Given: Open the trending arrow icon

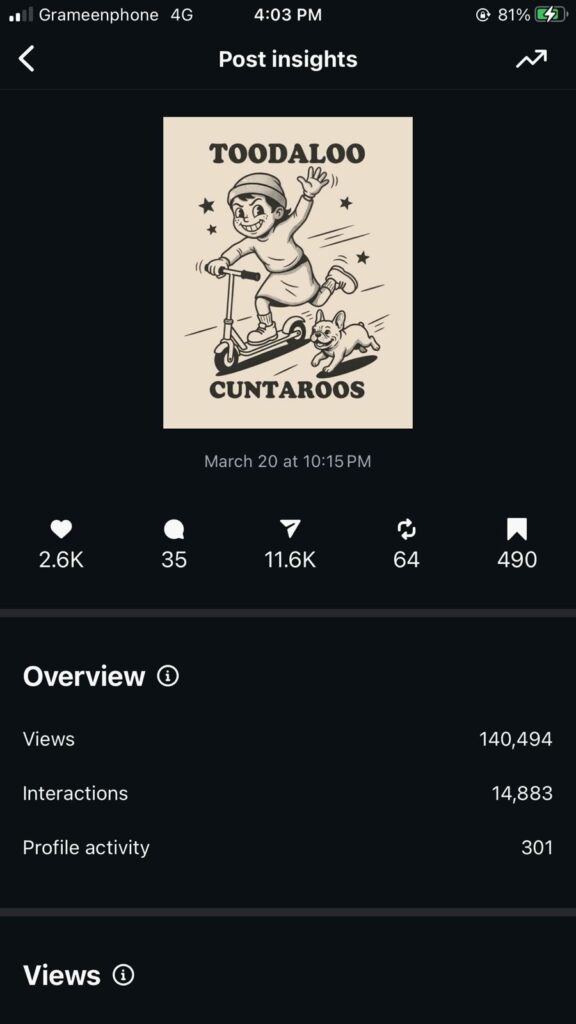Looking at the screenshot, I should (531, 59).
